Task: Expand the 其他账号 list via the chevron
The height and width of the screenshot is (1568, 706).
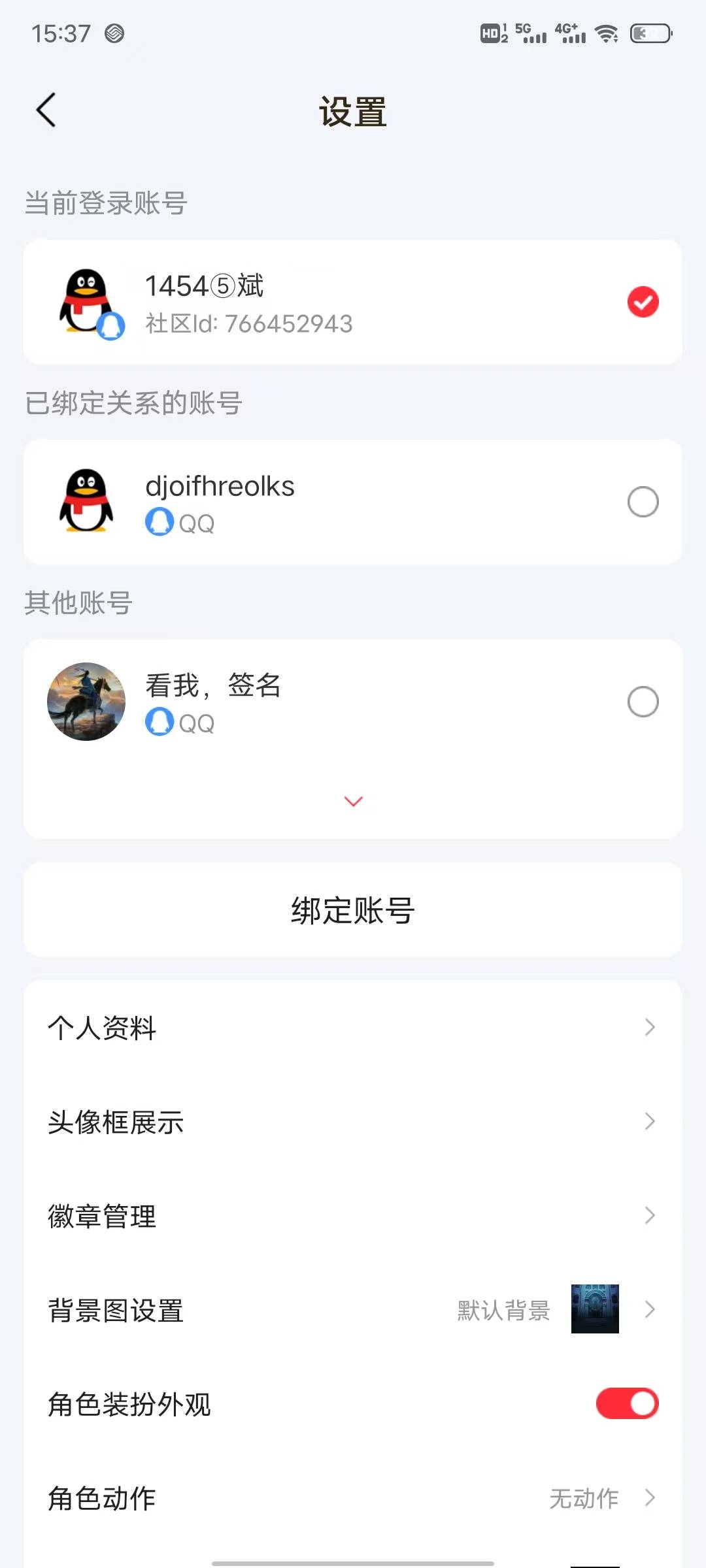Action: 353,800
